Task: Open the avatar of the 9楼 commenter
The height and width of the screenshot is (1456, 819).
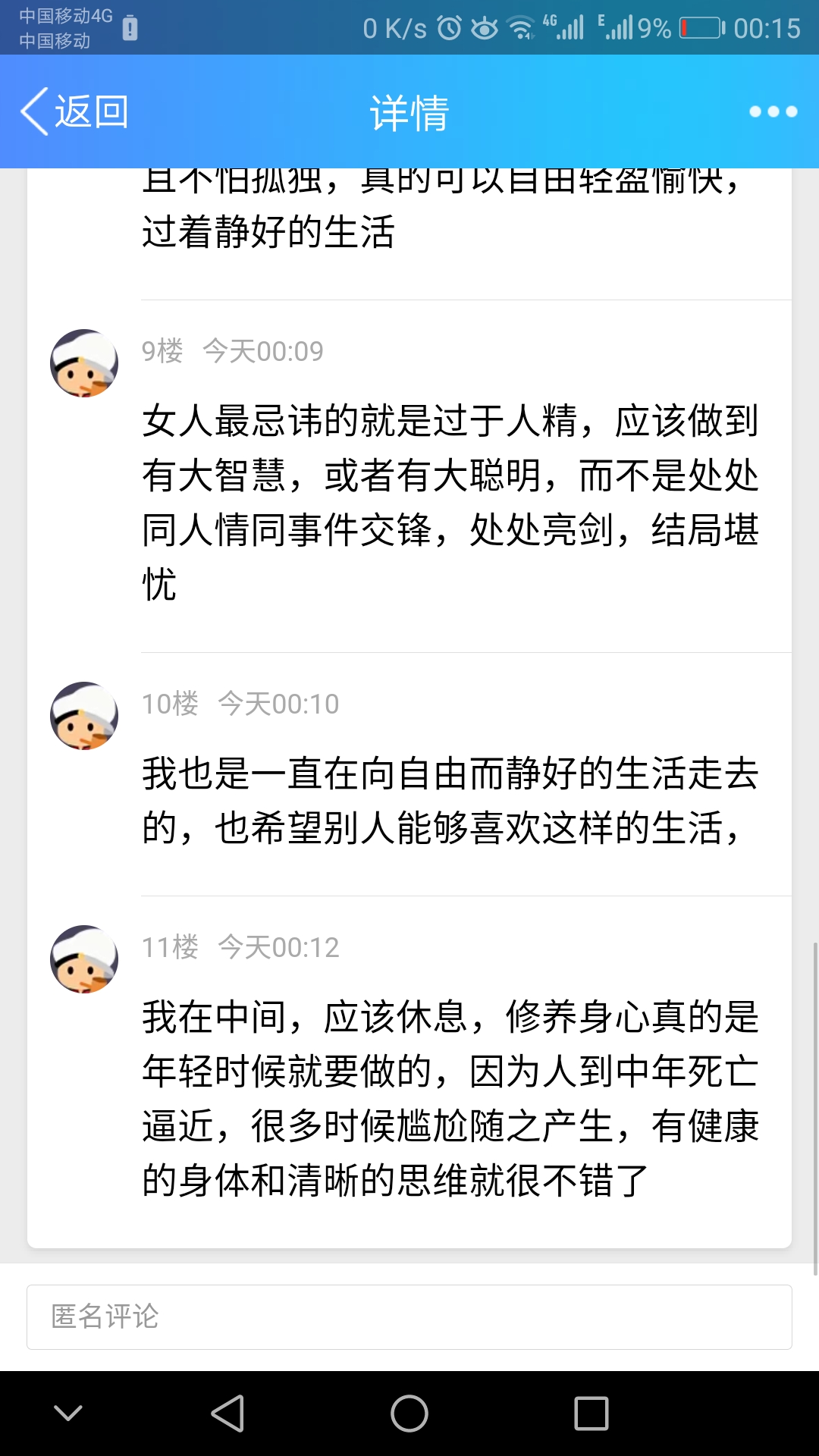Action: pyautogui.click(x=84, y=363)
